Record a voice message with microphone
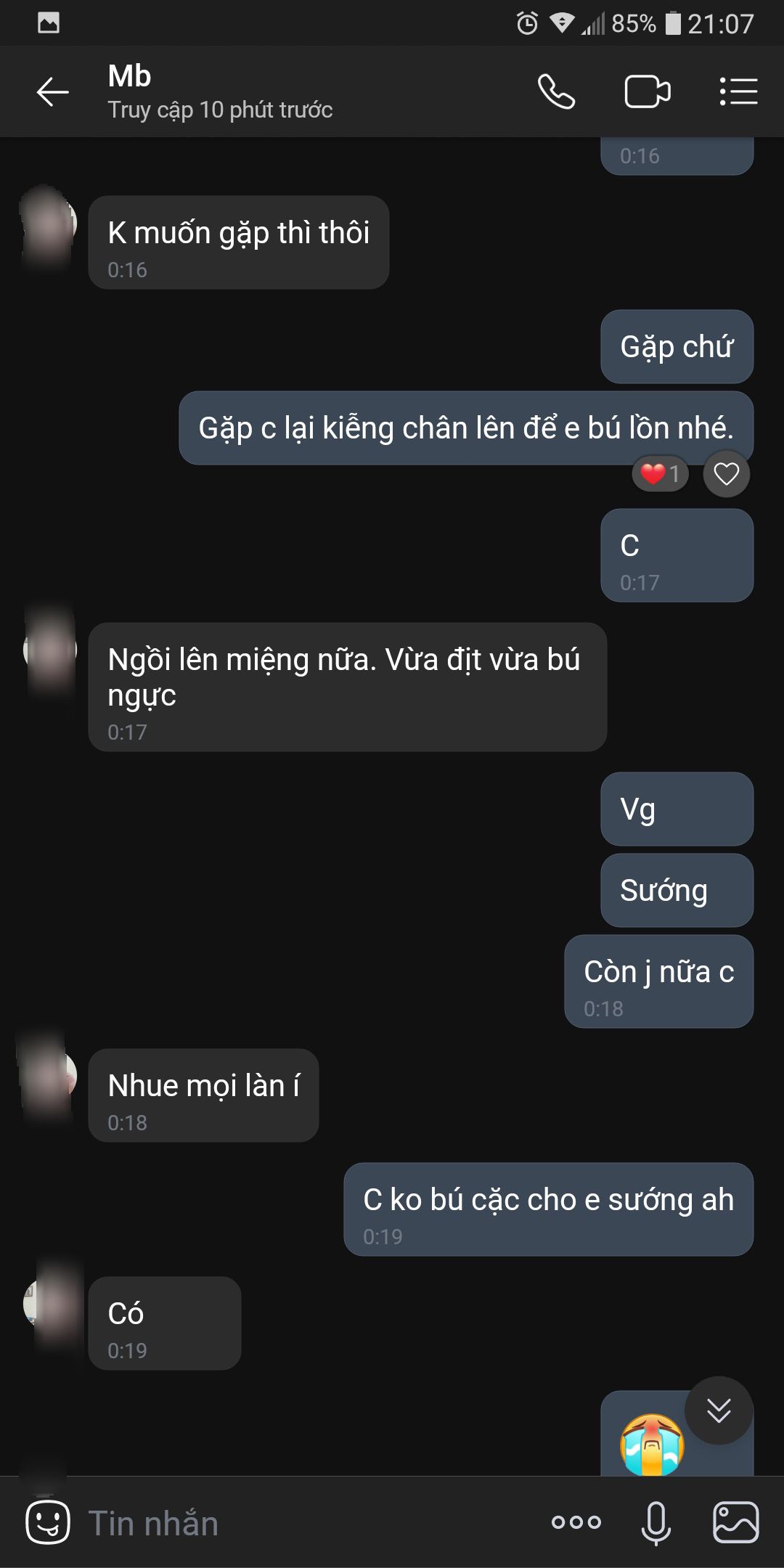 (656, 1522)
